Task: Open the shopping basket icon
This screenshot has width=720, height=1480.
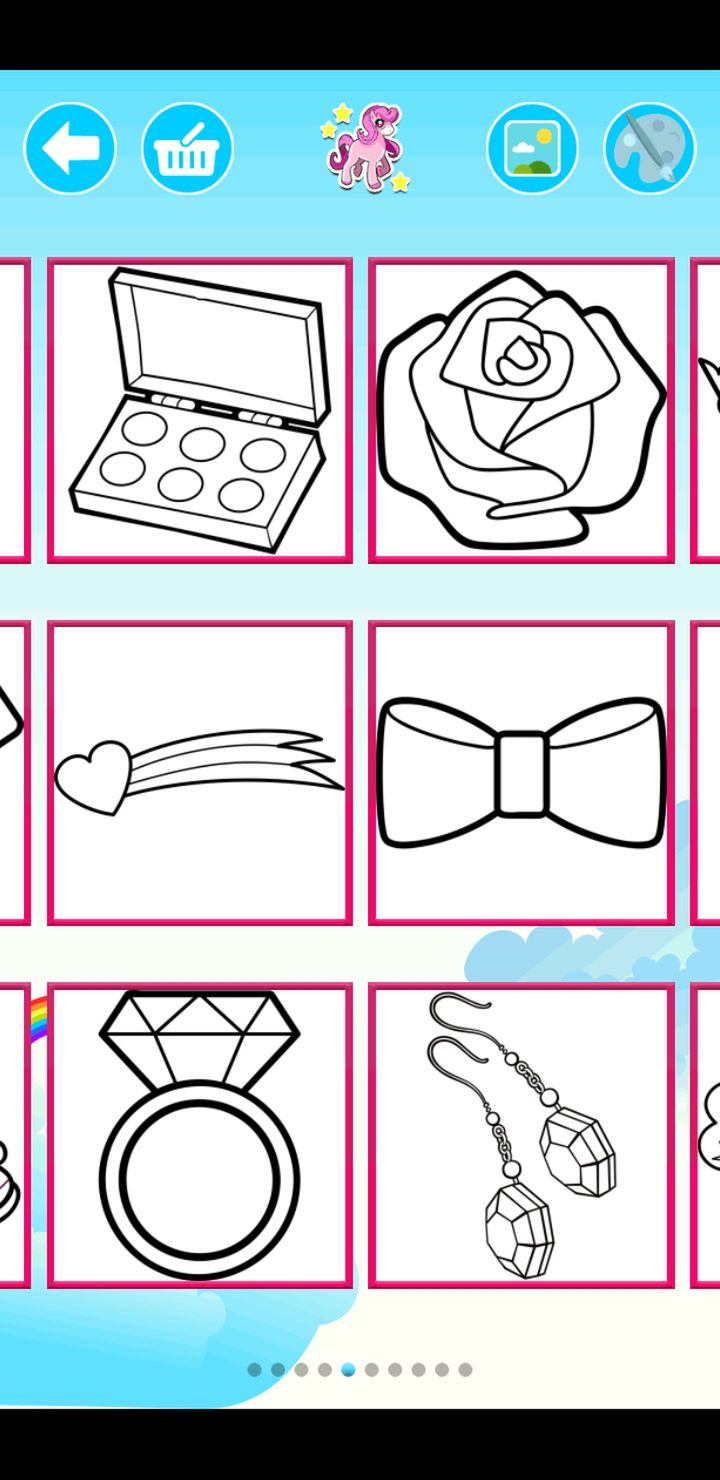Action: 187,149
